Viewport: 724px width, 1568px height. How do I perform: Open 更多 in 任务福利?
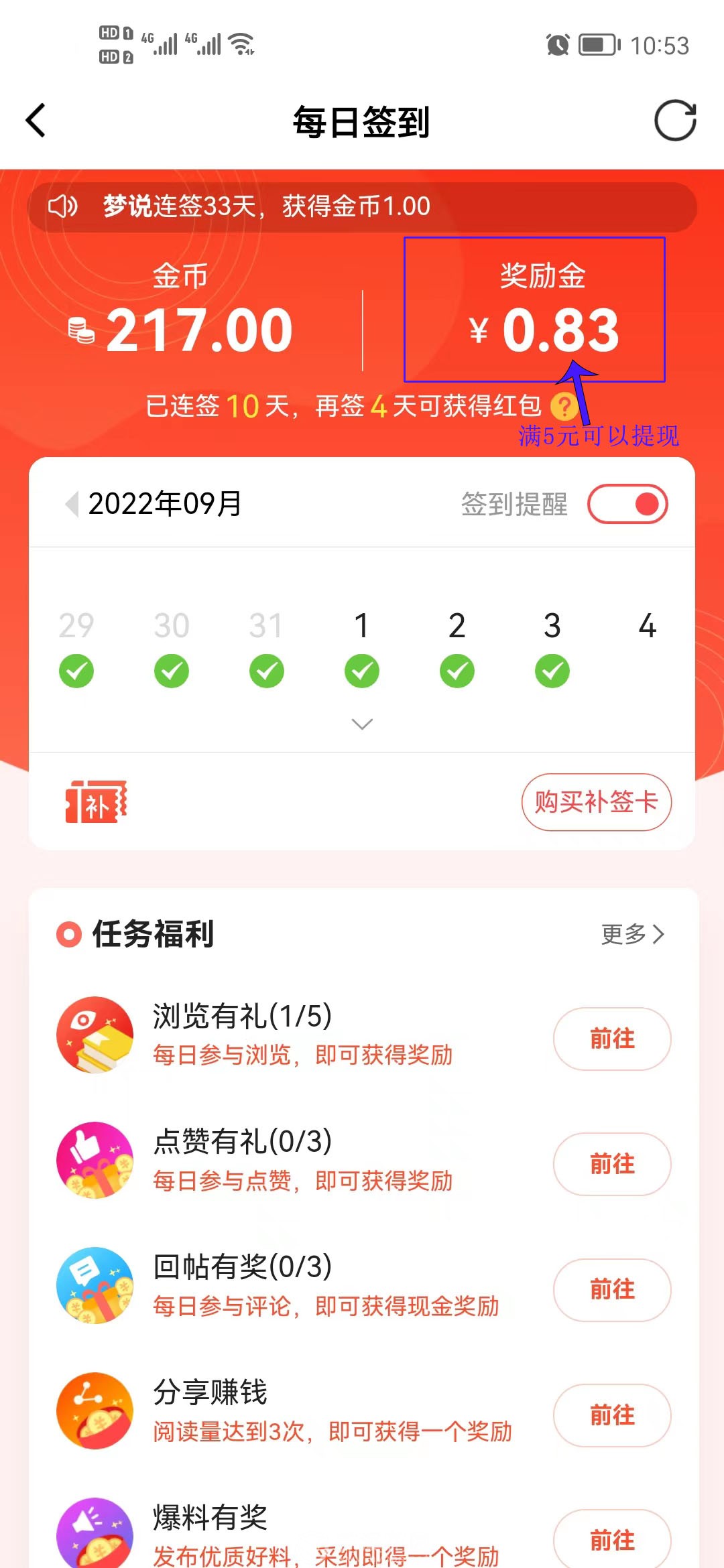[x=632, y=933]
